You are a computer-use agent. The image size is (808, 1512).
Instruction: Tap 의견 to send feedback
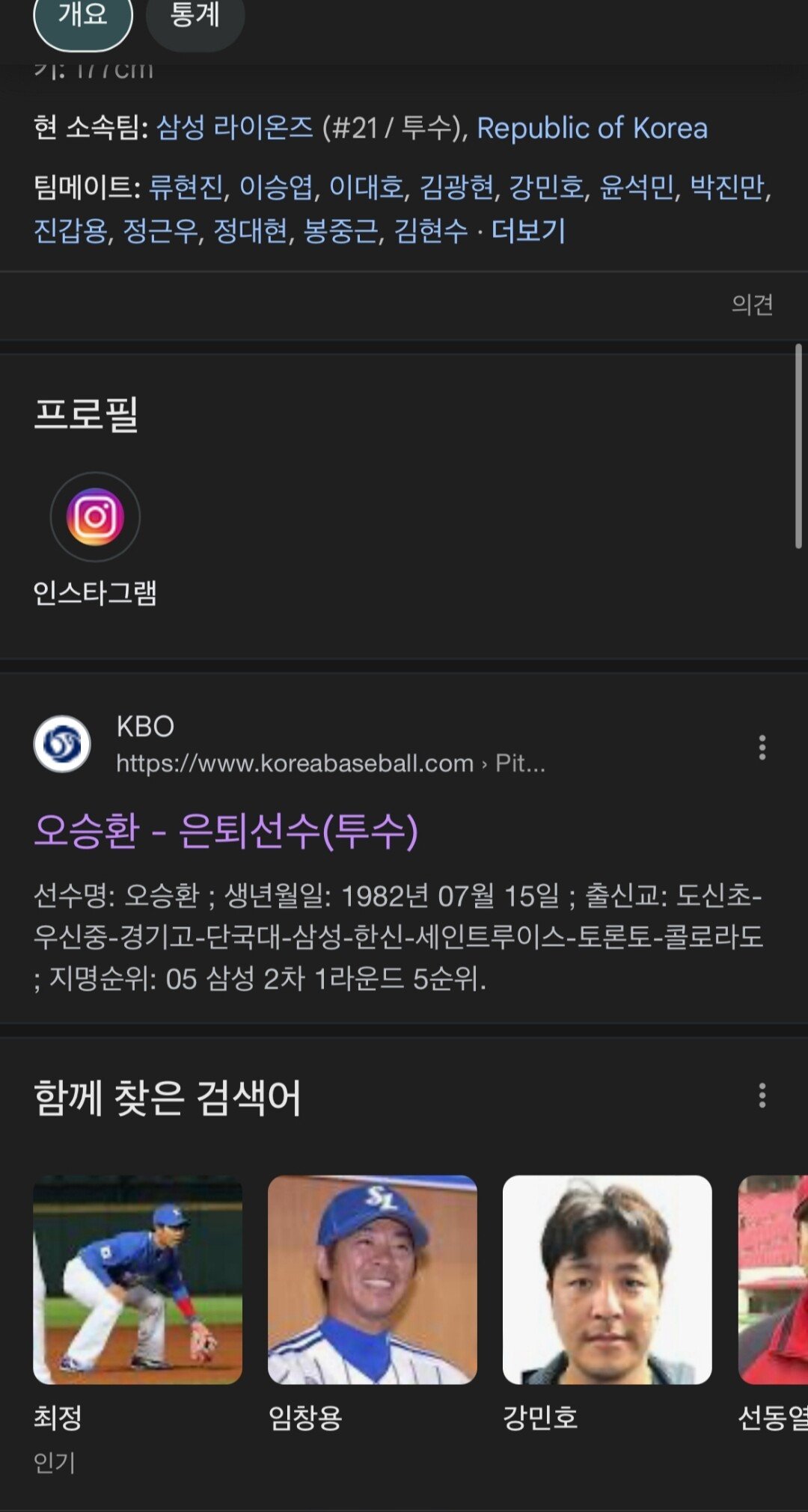[752, 304]
